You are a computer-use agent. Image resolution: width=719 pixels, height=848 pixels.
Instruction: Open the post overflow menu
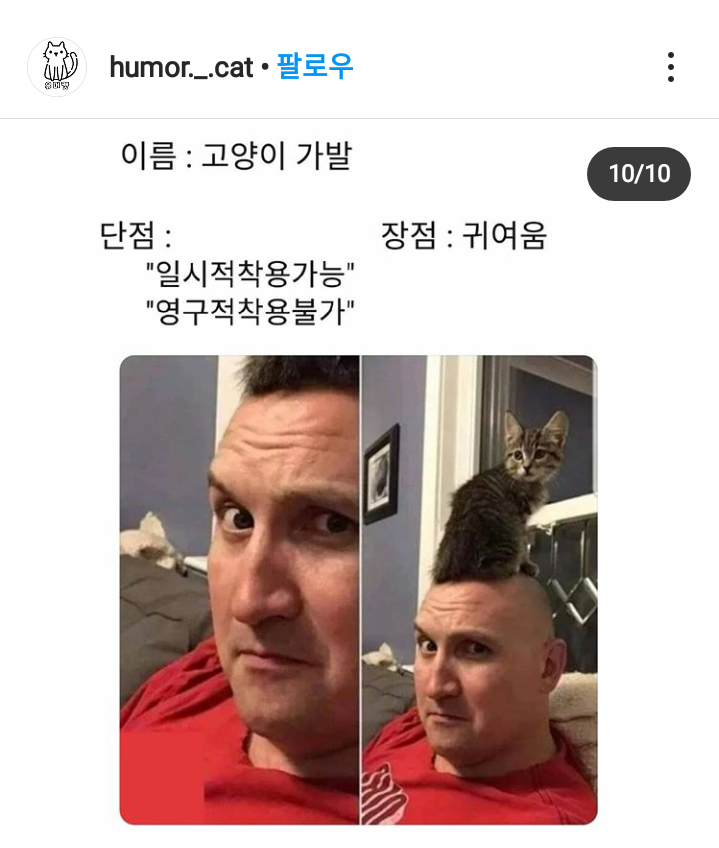671,67
